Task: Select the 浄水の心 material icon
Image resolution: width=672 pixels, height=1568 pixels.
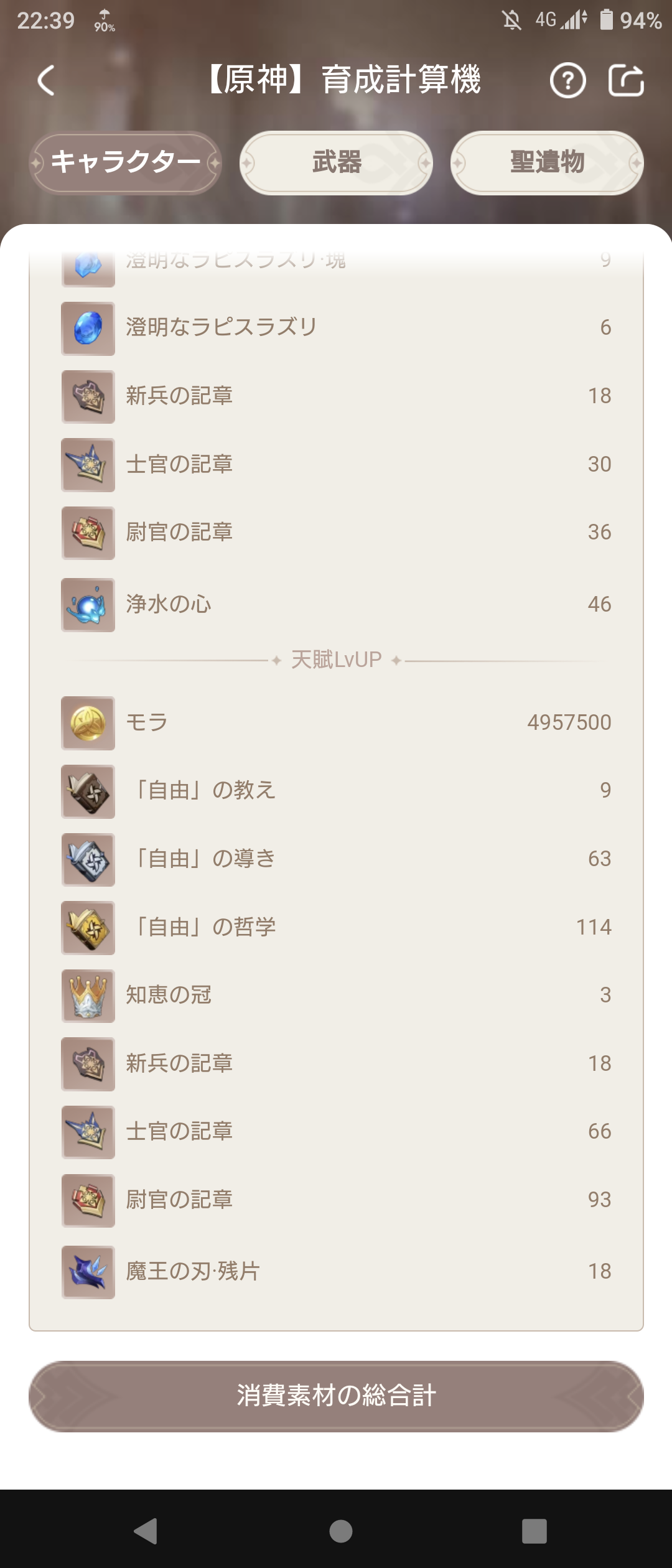Action: (x=88, y=603)
